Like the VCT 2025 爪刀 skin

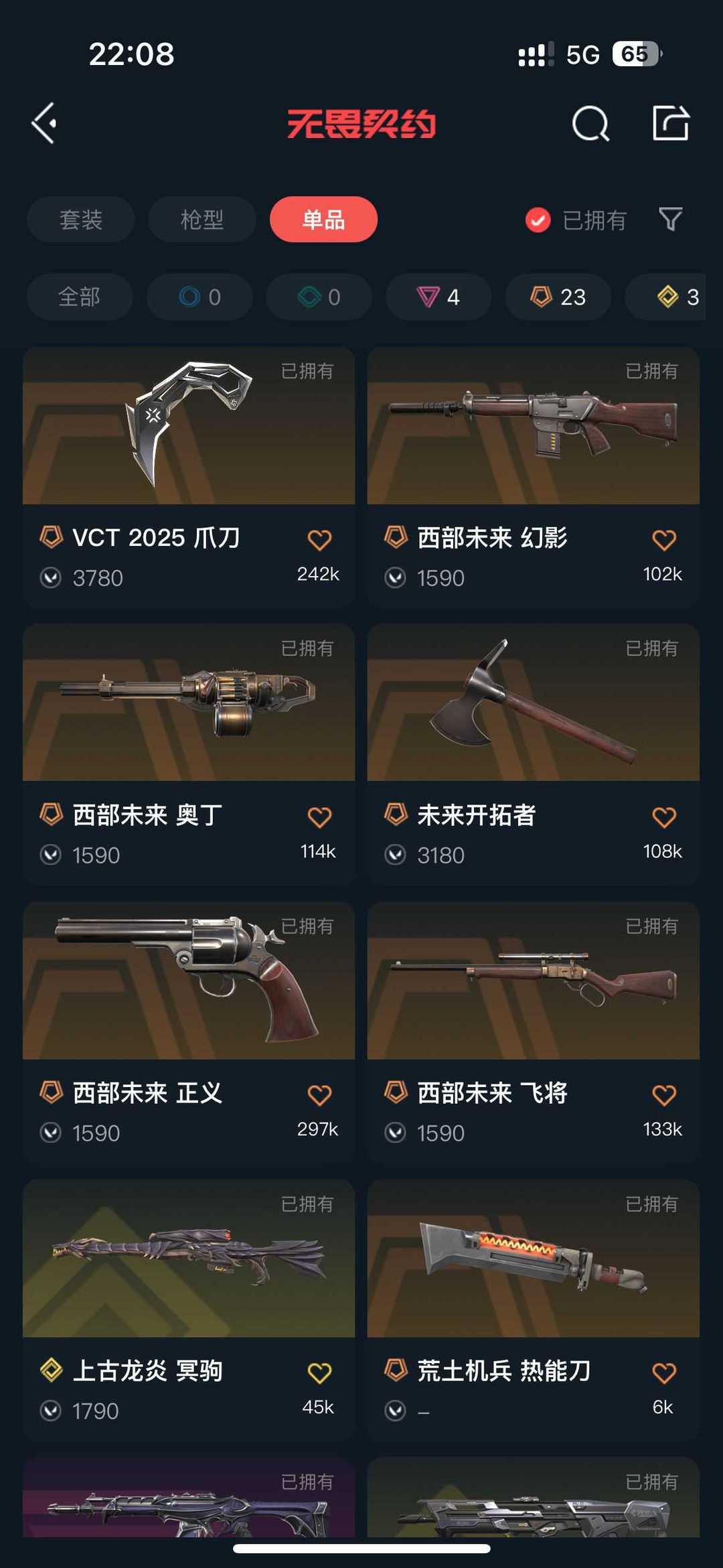319,540
